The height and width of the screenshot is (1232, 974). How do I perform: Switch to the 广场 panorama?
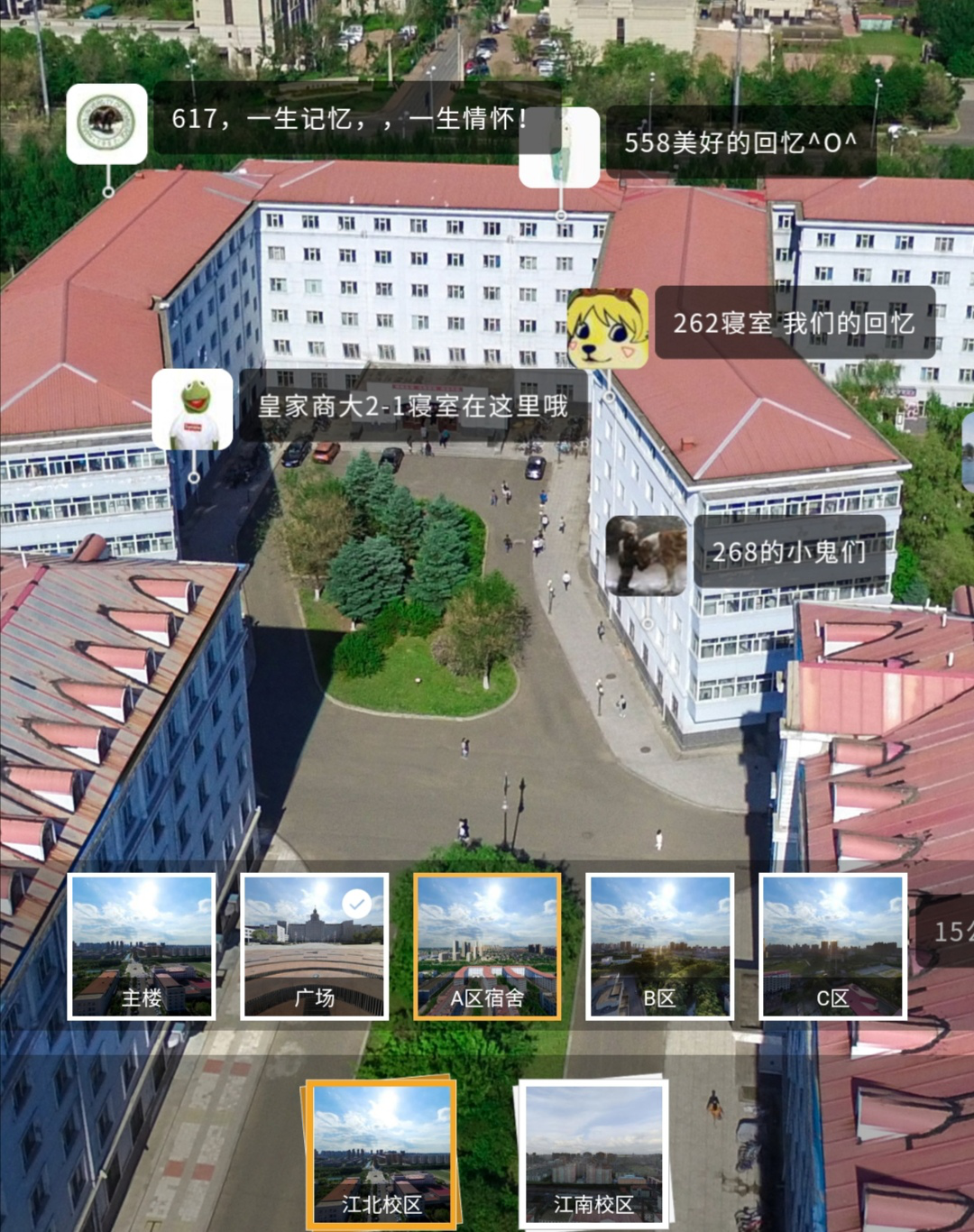(315, 946)
